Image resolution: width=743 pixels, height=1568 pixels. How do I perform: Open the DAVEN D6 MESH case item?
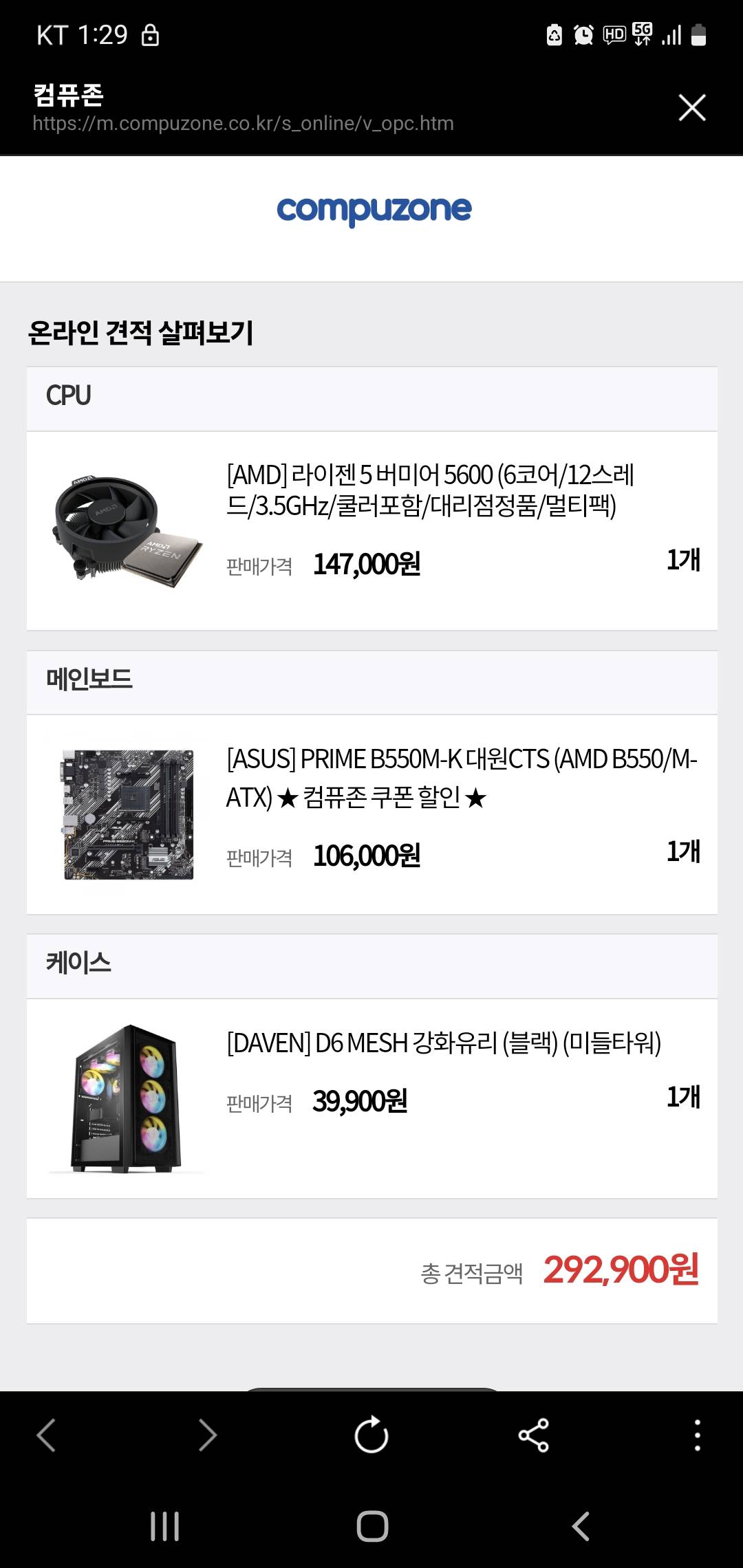tap(443, 1043)
